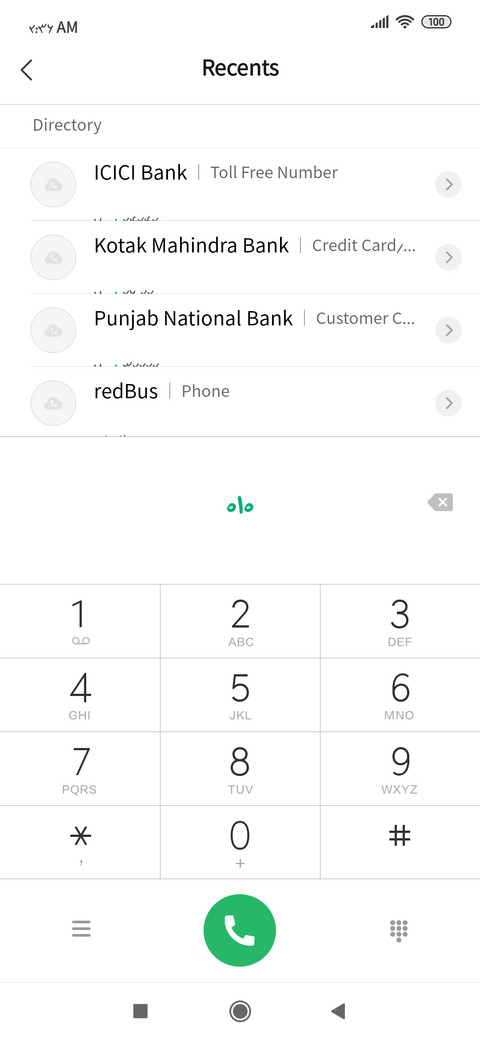The image size is (480, 1040).
Task: Hide the dial pad
Action: 398,930
